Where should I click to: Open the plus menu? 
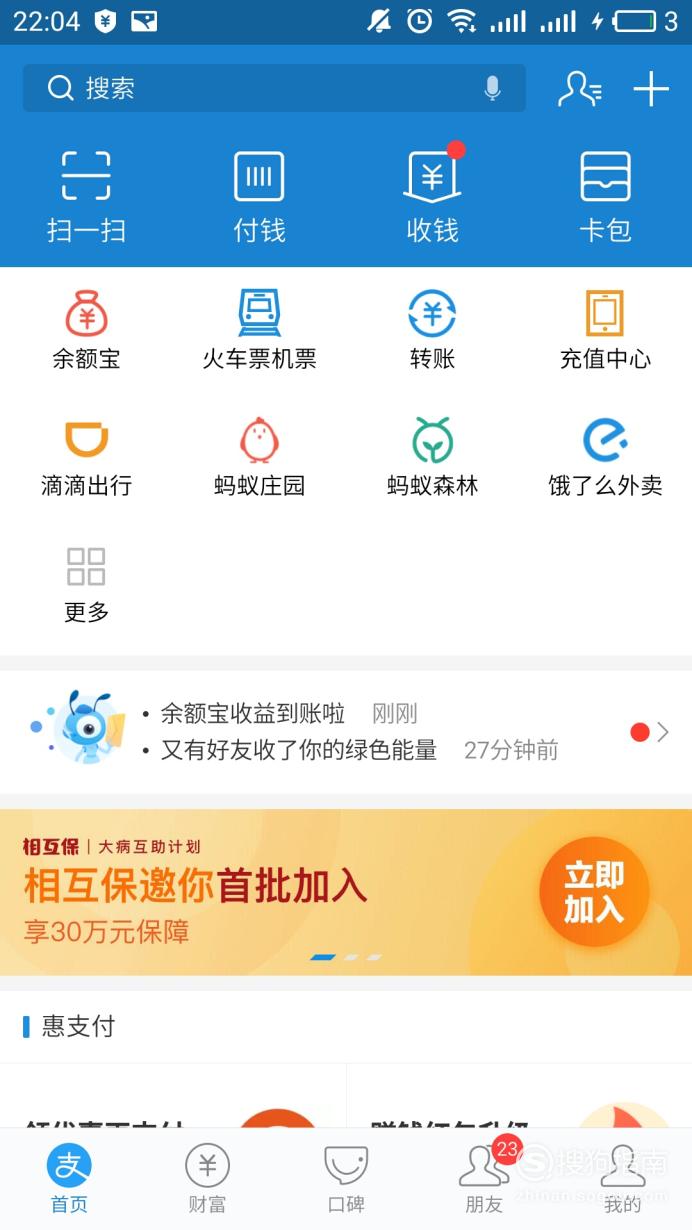[x=651, y=89]
